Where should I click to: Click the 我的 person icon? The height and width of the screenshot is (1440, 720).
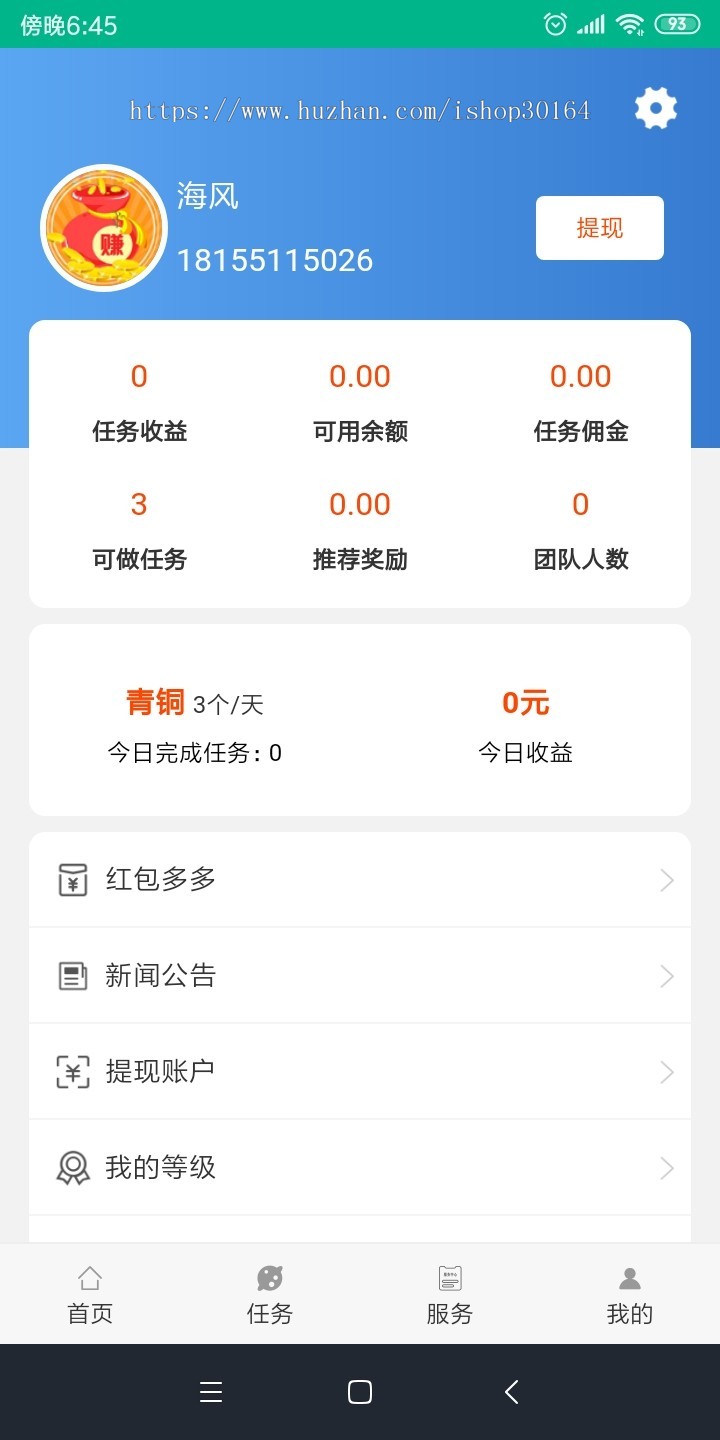[x=628, y=1278]
